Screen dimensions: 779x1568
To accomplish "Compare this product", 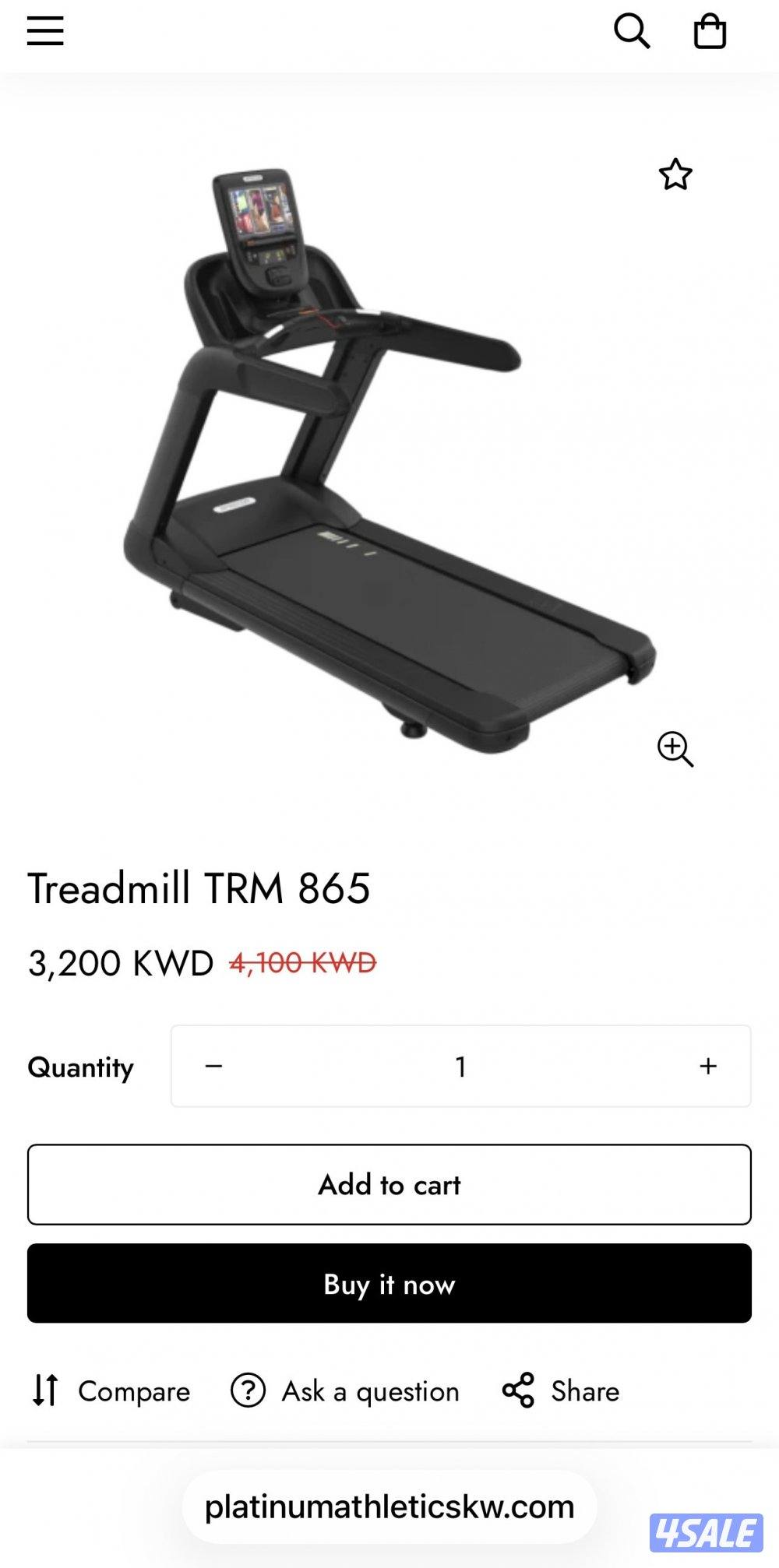I will 111,1390.
